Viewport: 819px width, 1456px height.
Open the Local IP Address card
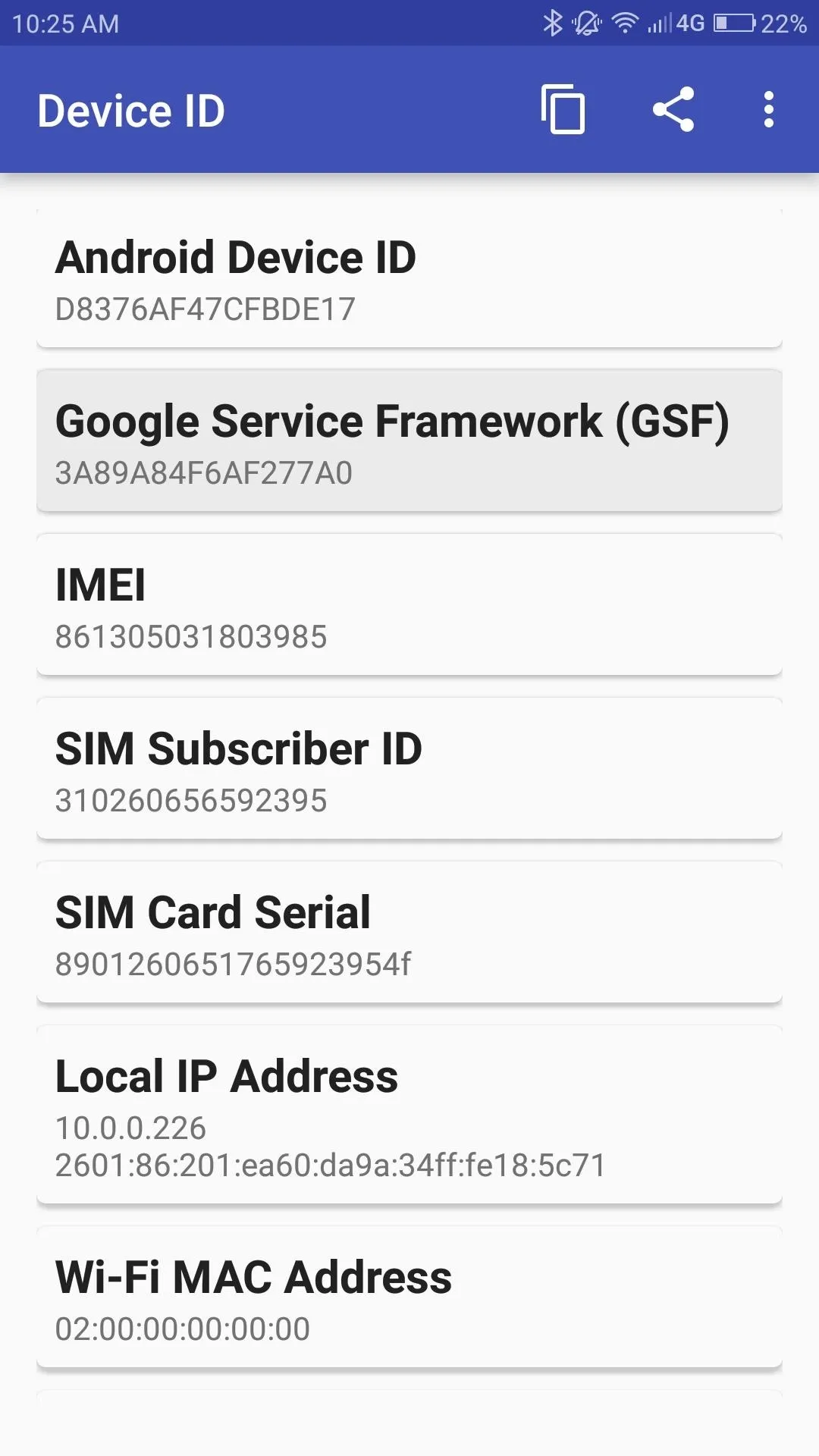click(x=409, y=1114)
